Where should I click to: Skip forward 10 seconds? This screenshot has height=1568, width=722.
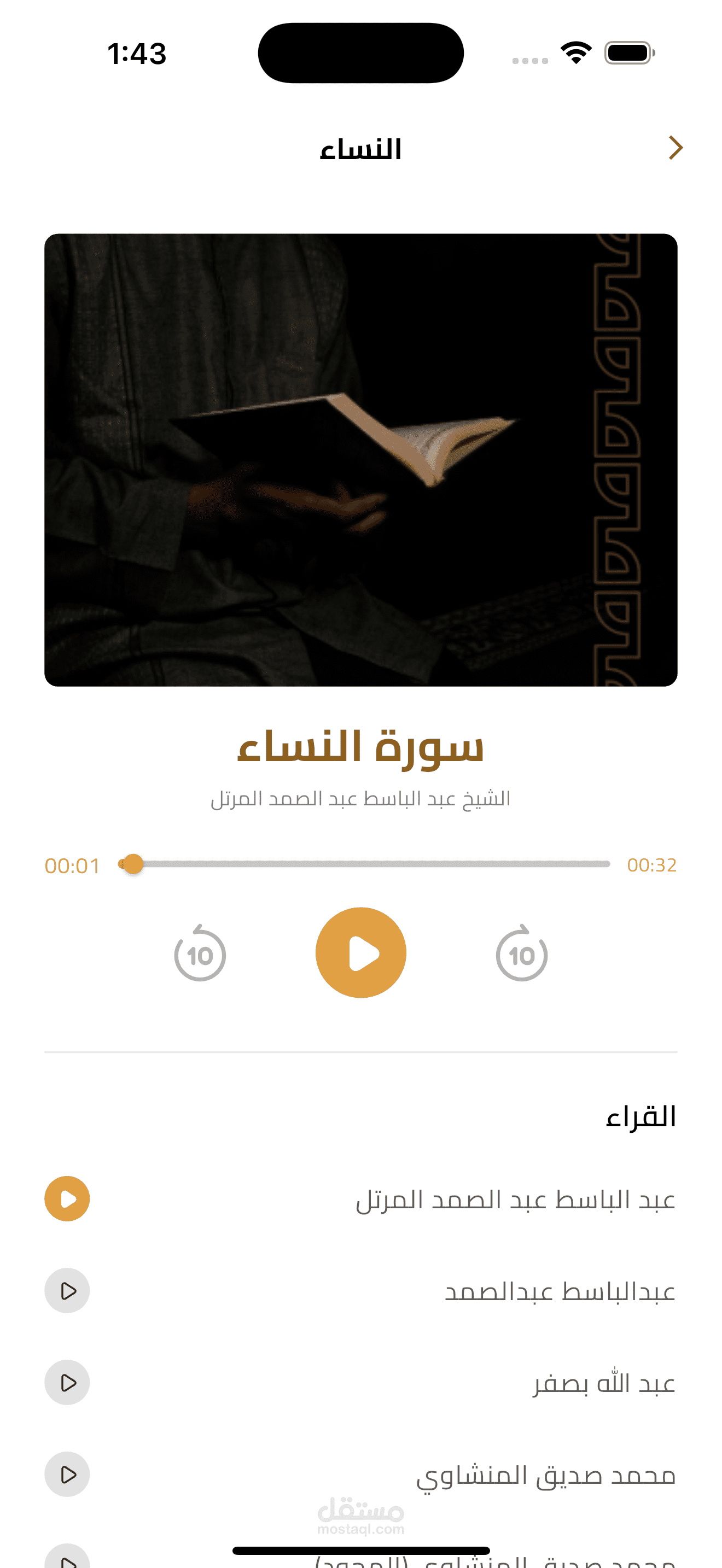(x=522, y=954)
